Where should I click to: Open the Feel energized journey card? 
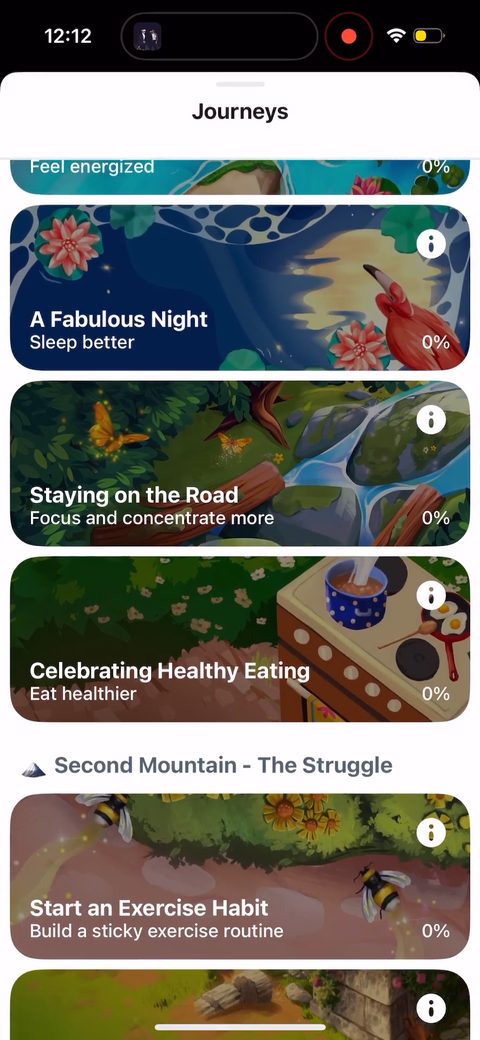tap(240, 177)
